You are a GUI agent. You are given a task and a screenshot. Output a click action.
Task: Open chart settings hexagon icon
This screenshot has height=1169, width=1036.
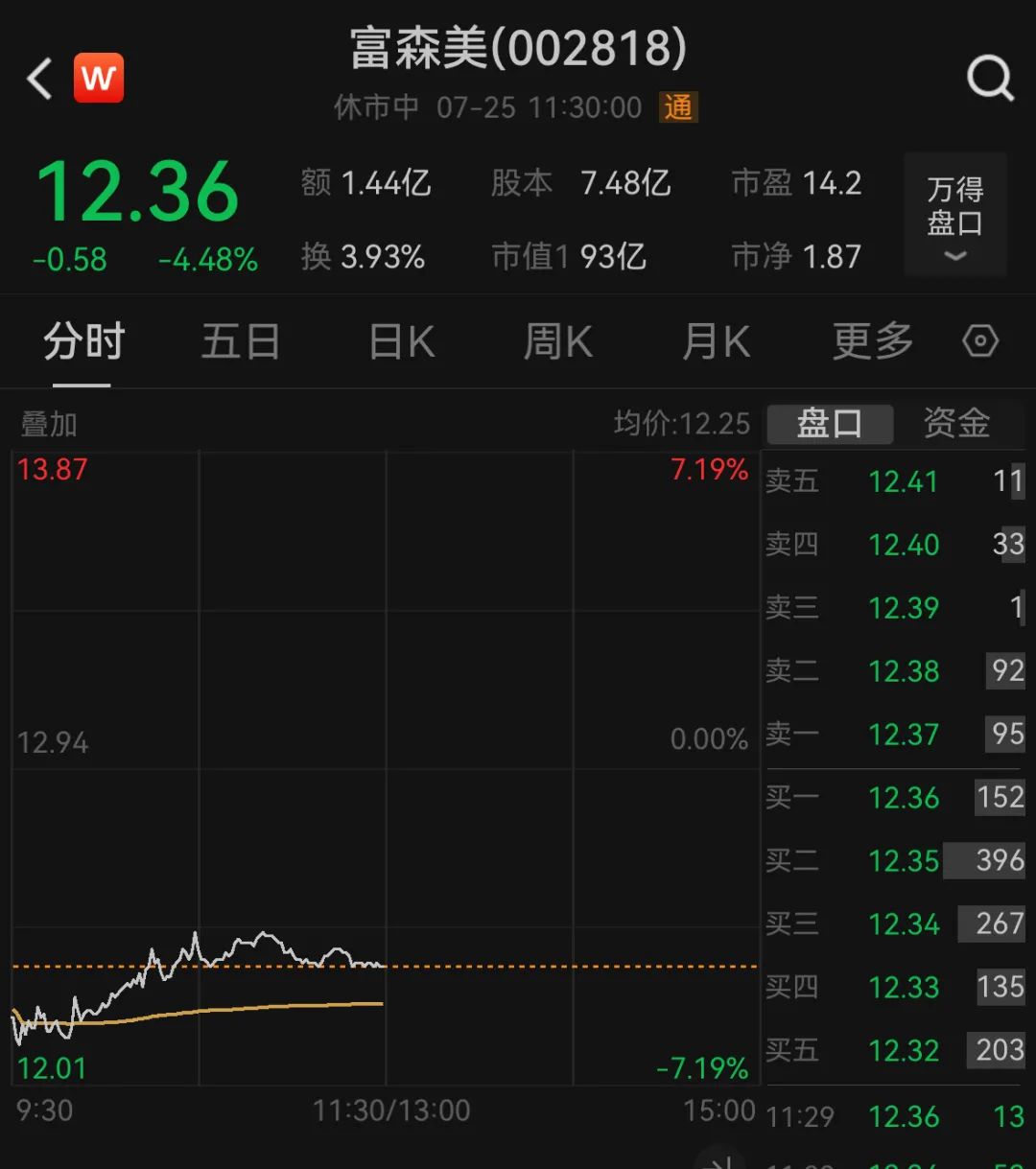coord(980,341)
